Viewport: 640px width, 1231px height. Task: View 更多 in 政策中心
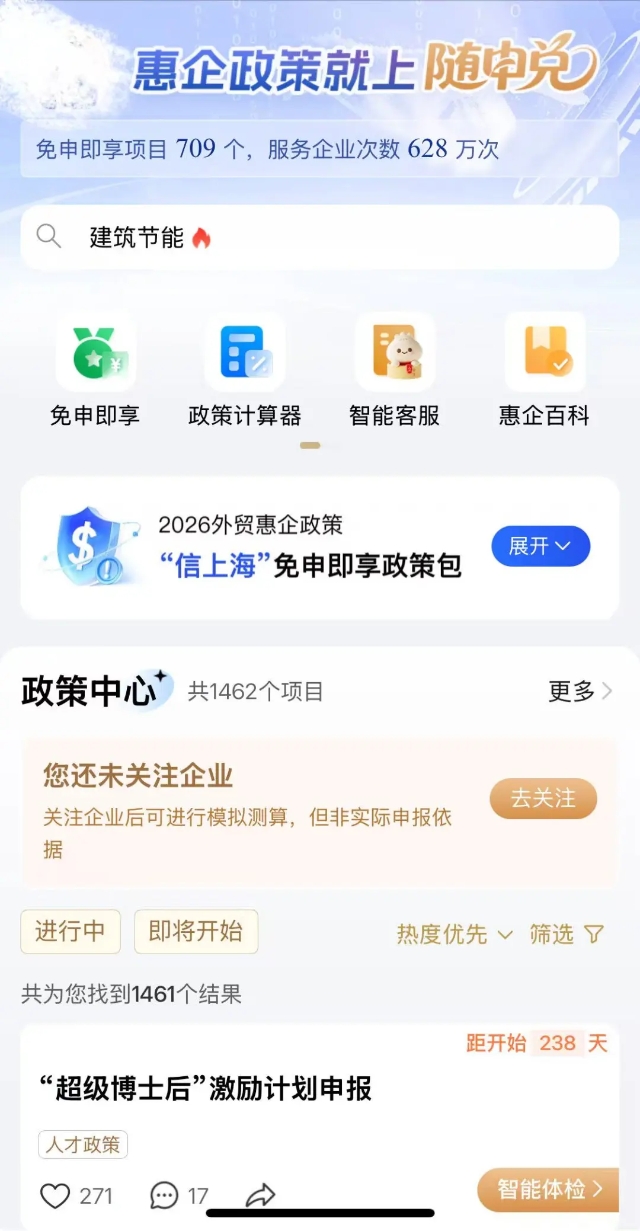[x=580, y=691]
